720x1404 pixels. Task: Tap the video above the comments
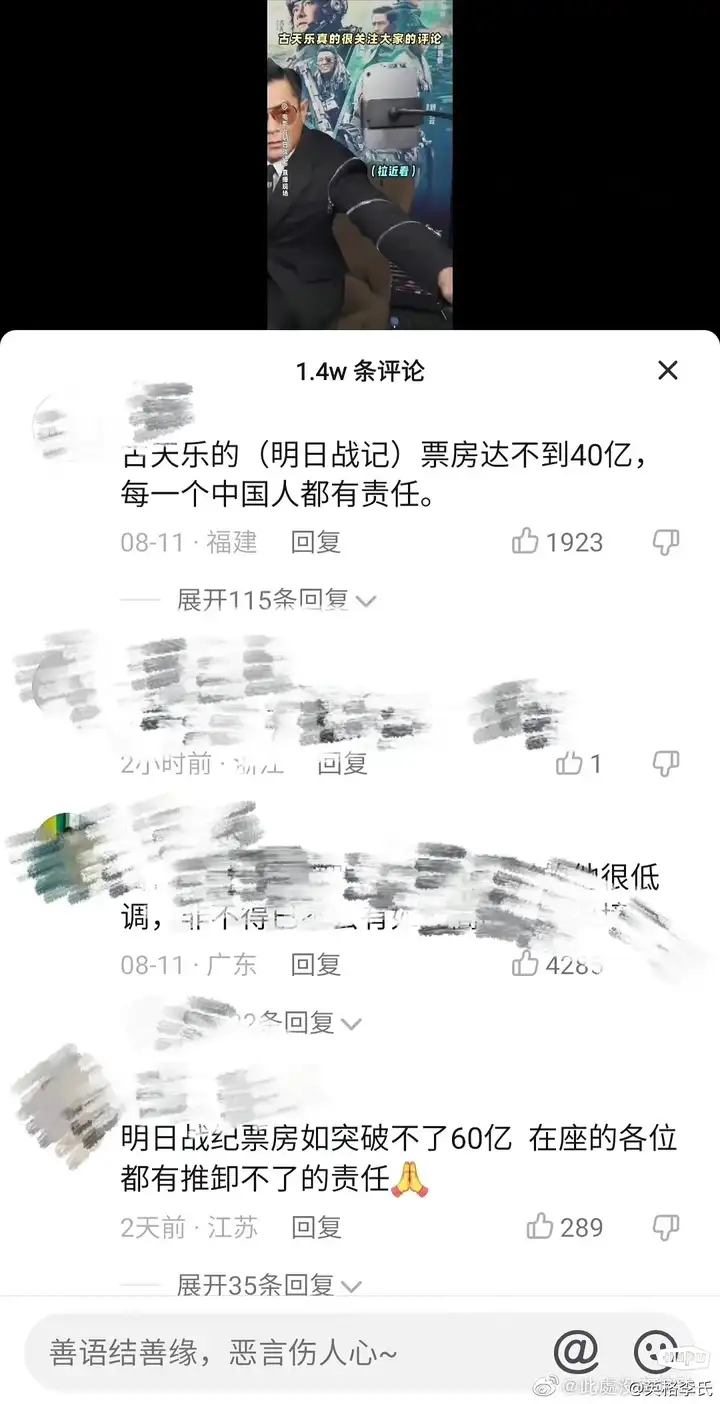360,165
